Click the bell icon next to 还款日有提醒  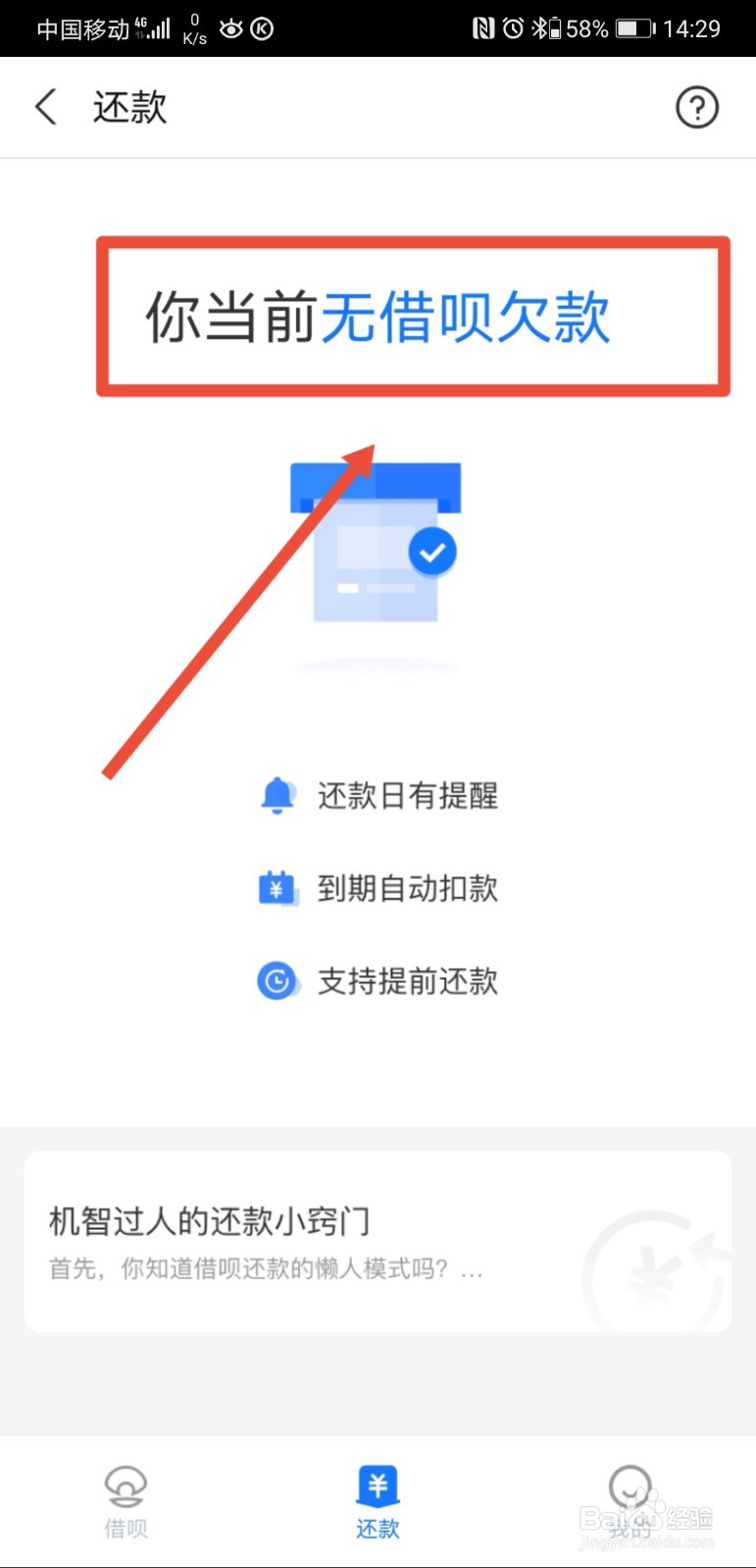tap(277, 796)
